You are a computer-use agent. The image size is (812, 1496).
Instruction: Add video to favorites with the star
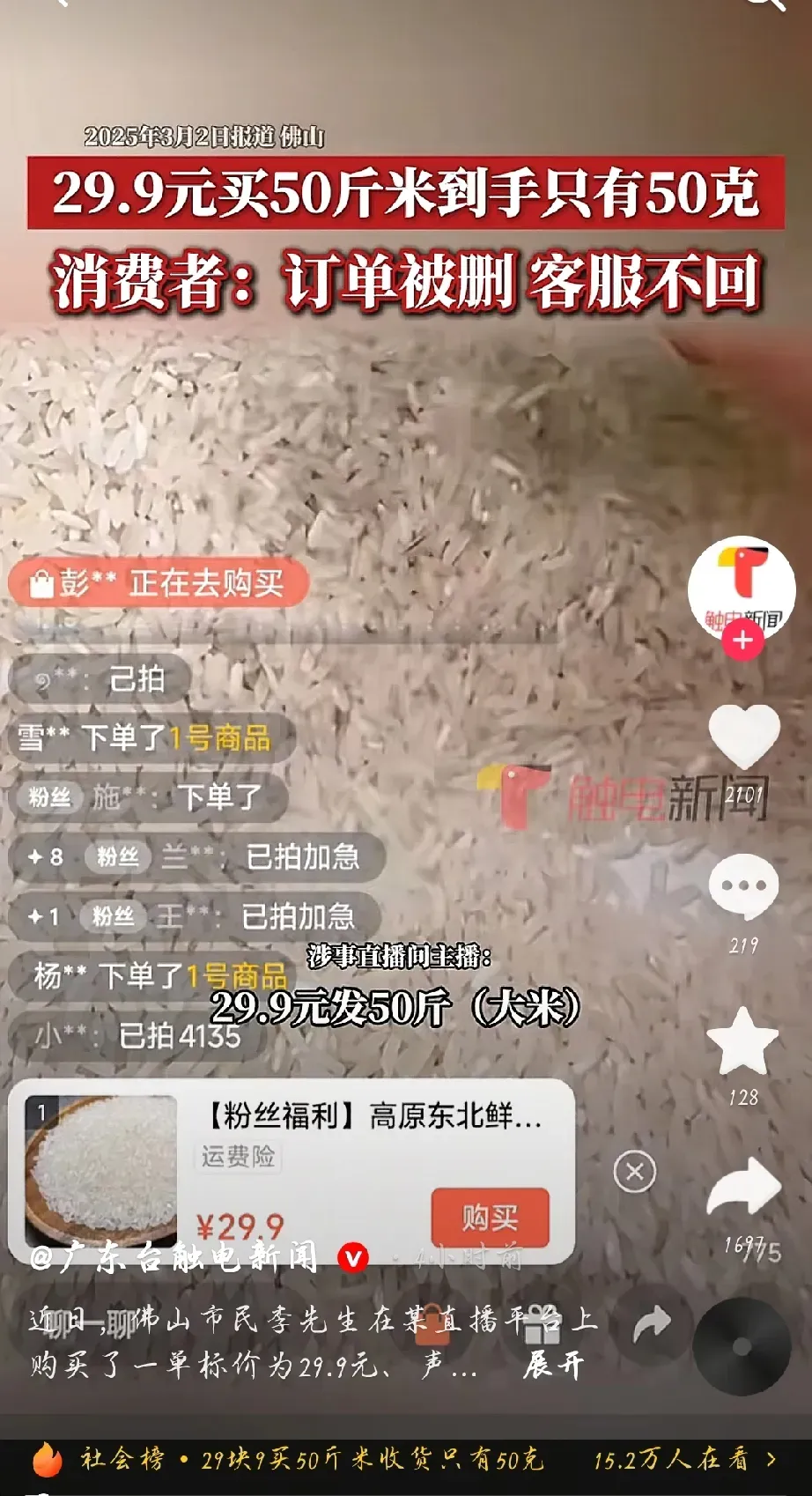tap(743, 1042)
